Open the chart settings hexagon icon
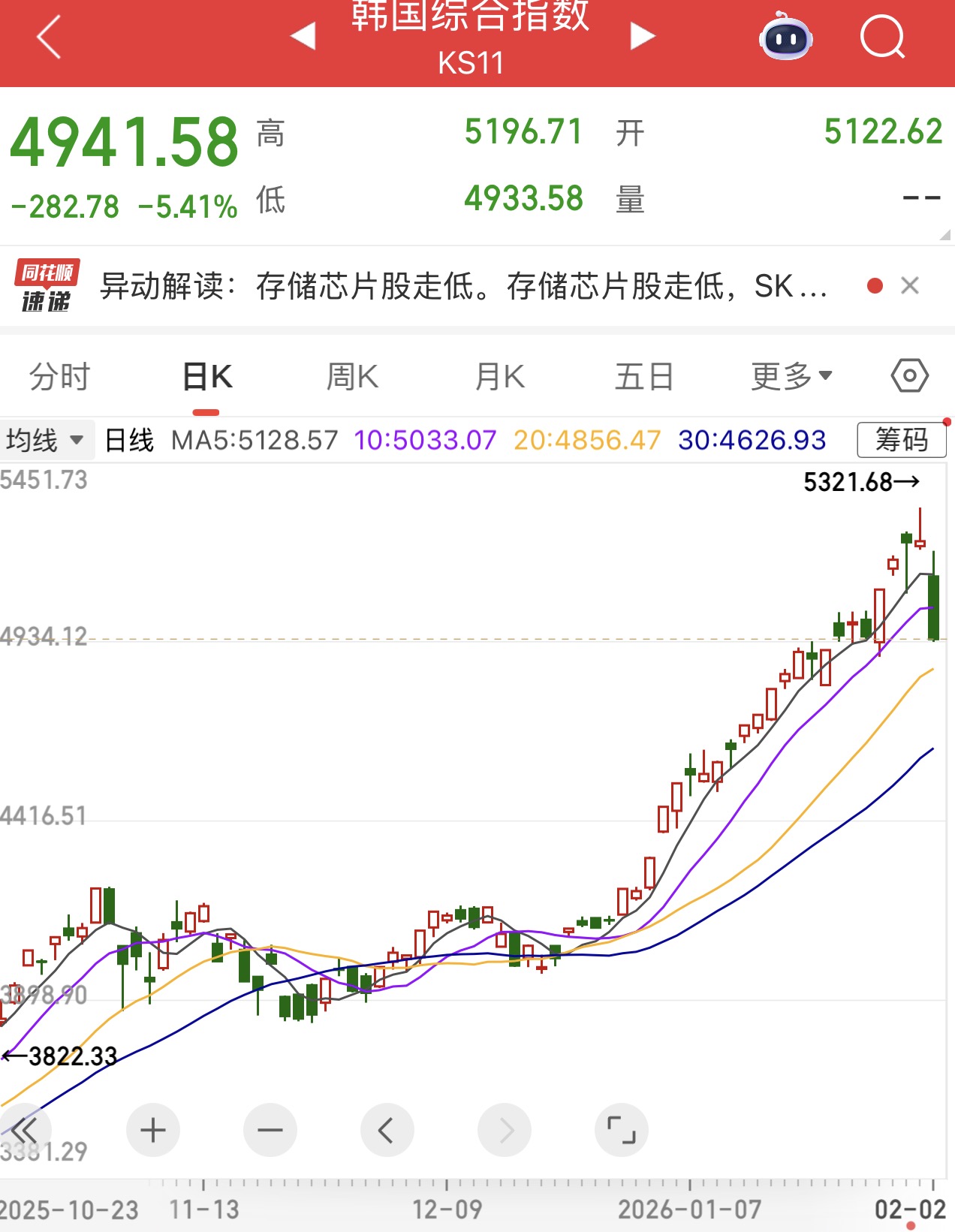The height and width of the screenshot is (1232, 955). pyautogui.click(x=909, y=375)
